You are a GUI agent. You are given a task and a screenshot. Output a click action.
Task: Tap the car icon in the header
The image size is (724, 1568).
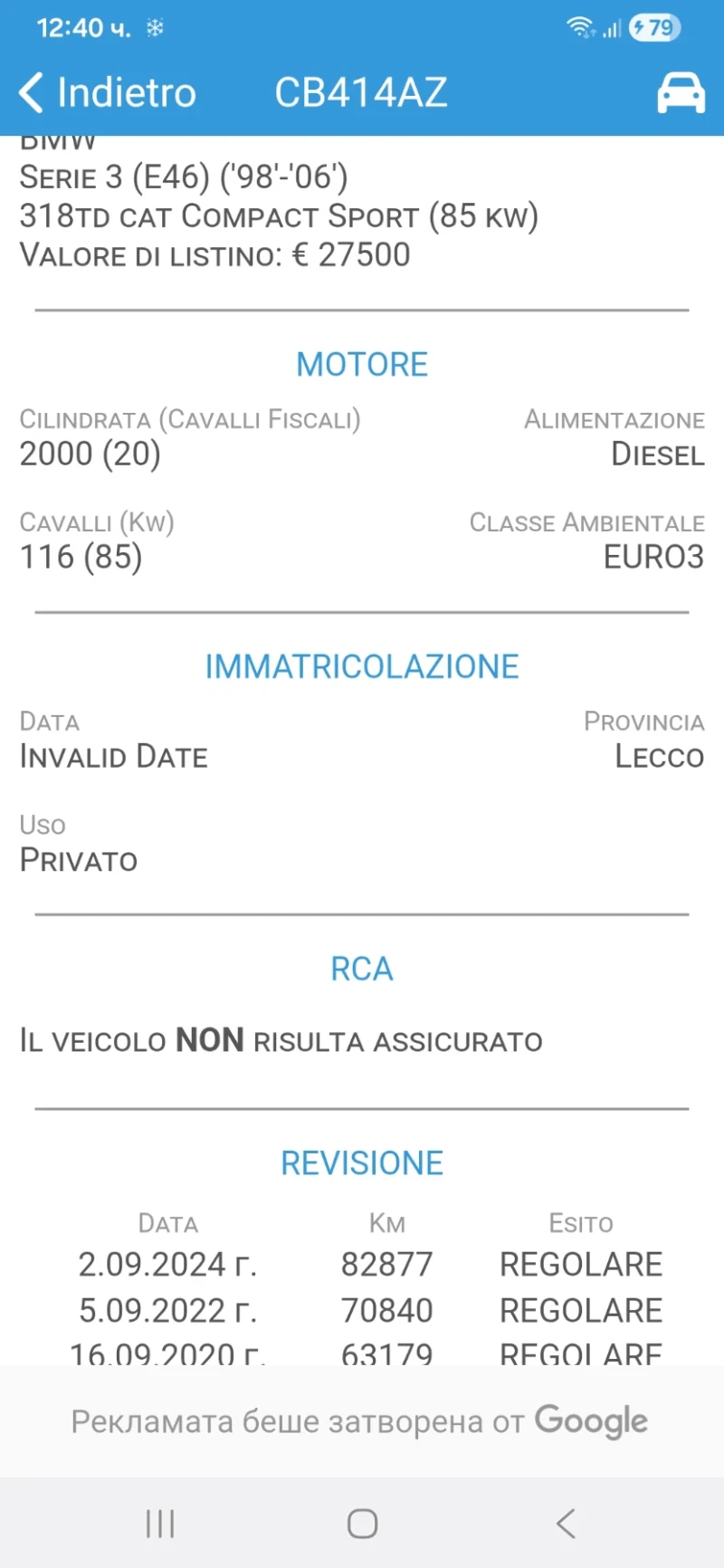681,92
